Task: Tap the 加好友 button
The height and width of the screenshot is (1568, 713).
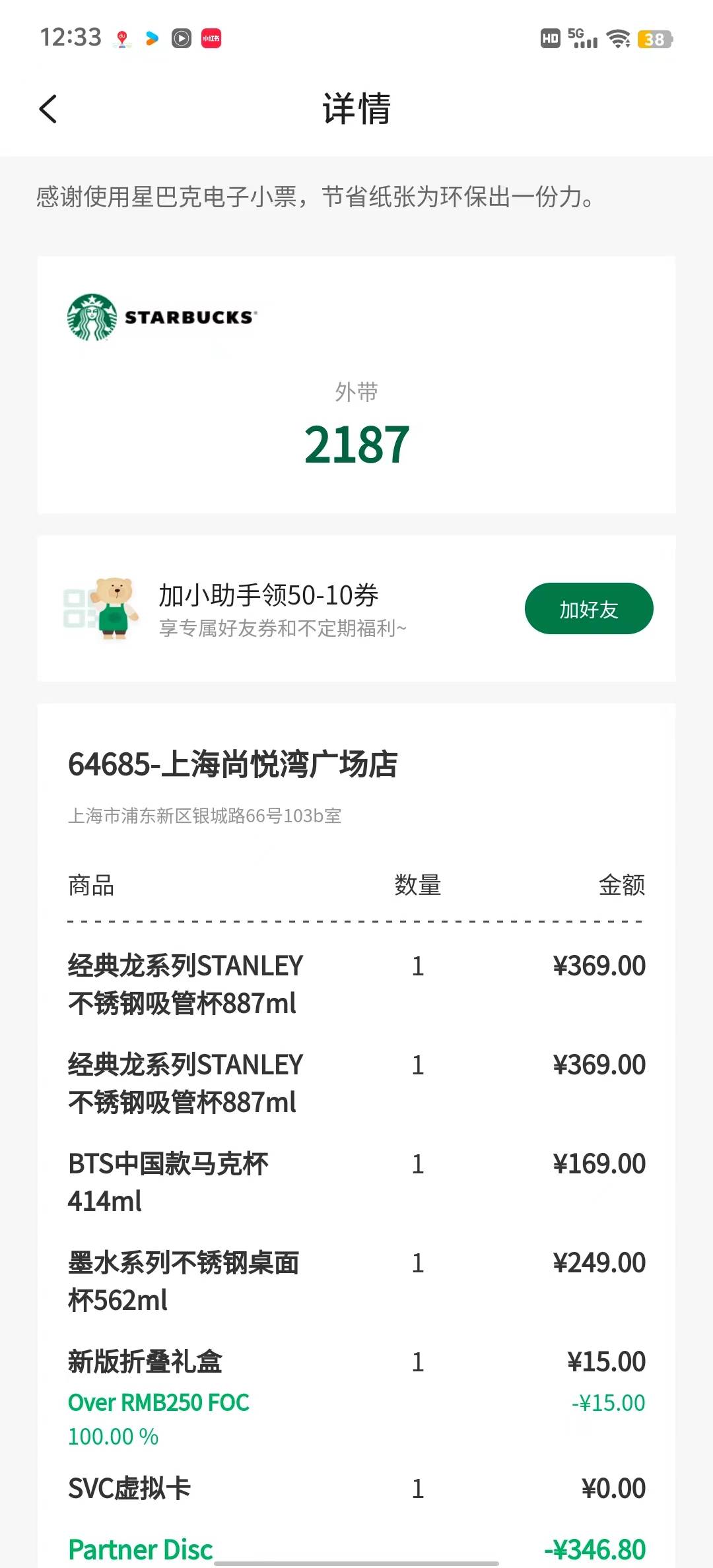Action: [x=589, y=608]
